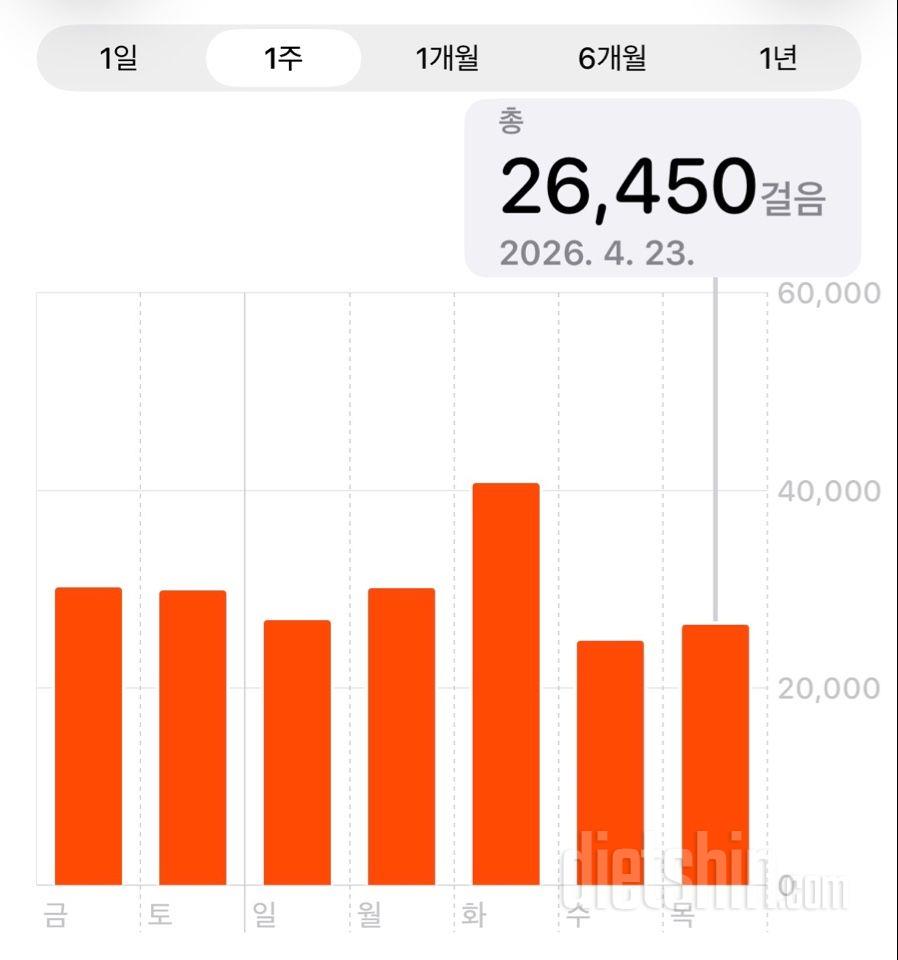Select the 1주 segment
This screenshot has height=960, width=898.
click(283, 58)
